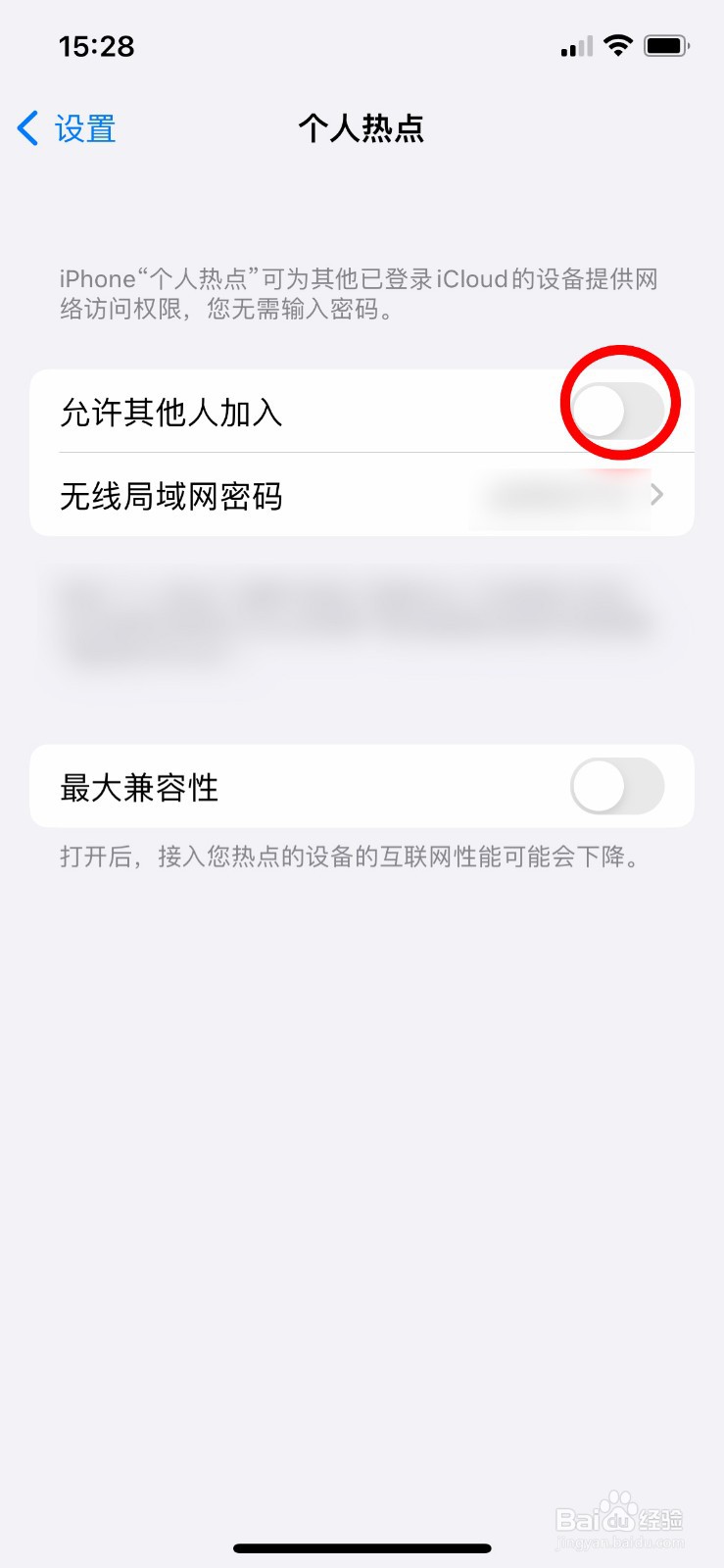The height and width of the screenshot is (1568, 724).
Task: Open the 无线局域网密码 detail screen
Action: pos(362,495)
